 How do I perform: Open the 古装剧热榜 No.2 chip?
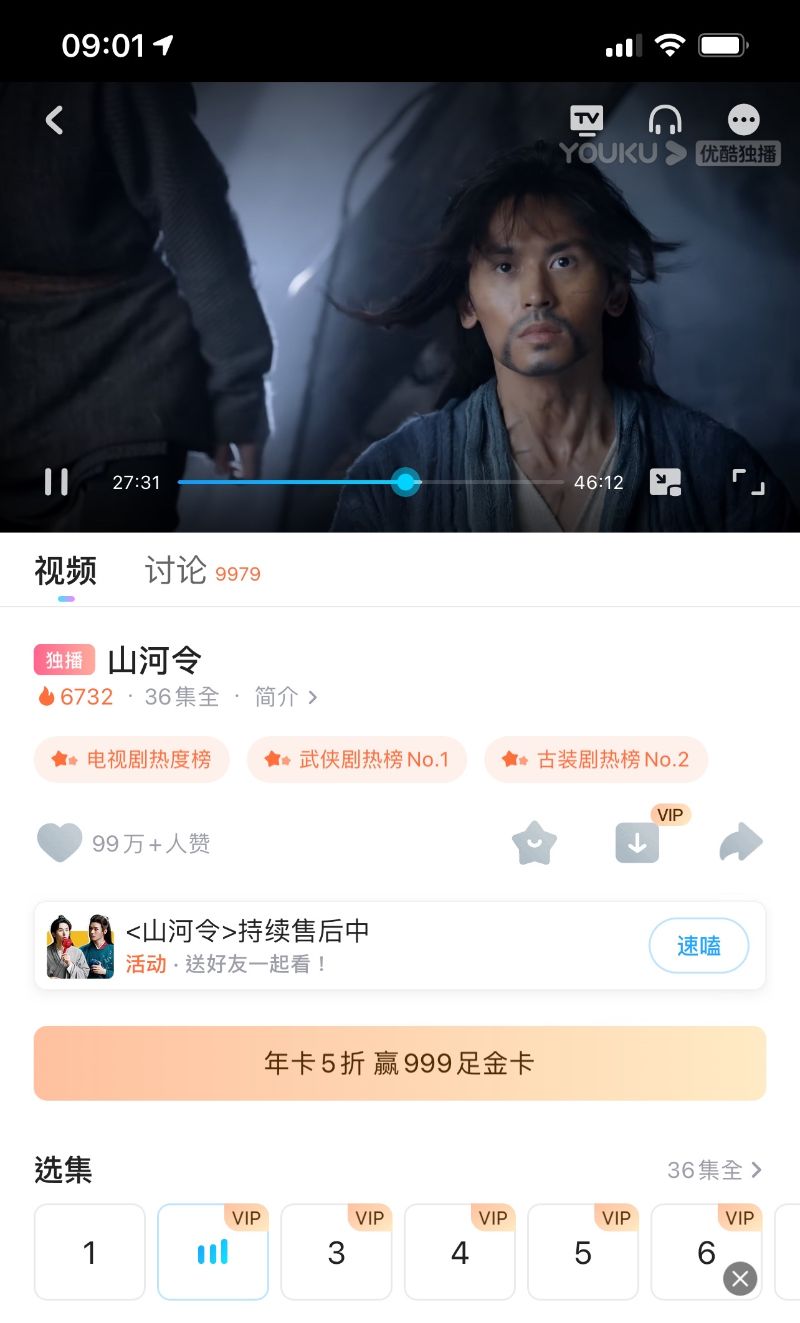click(x=596, y=760)
